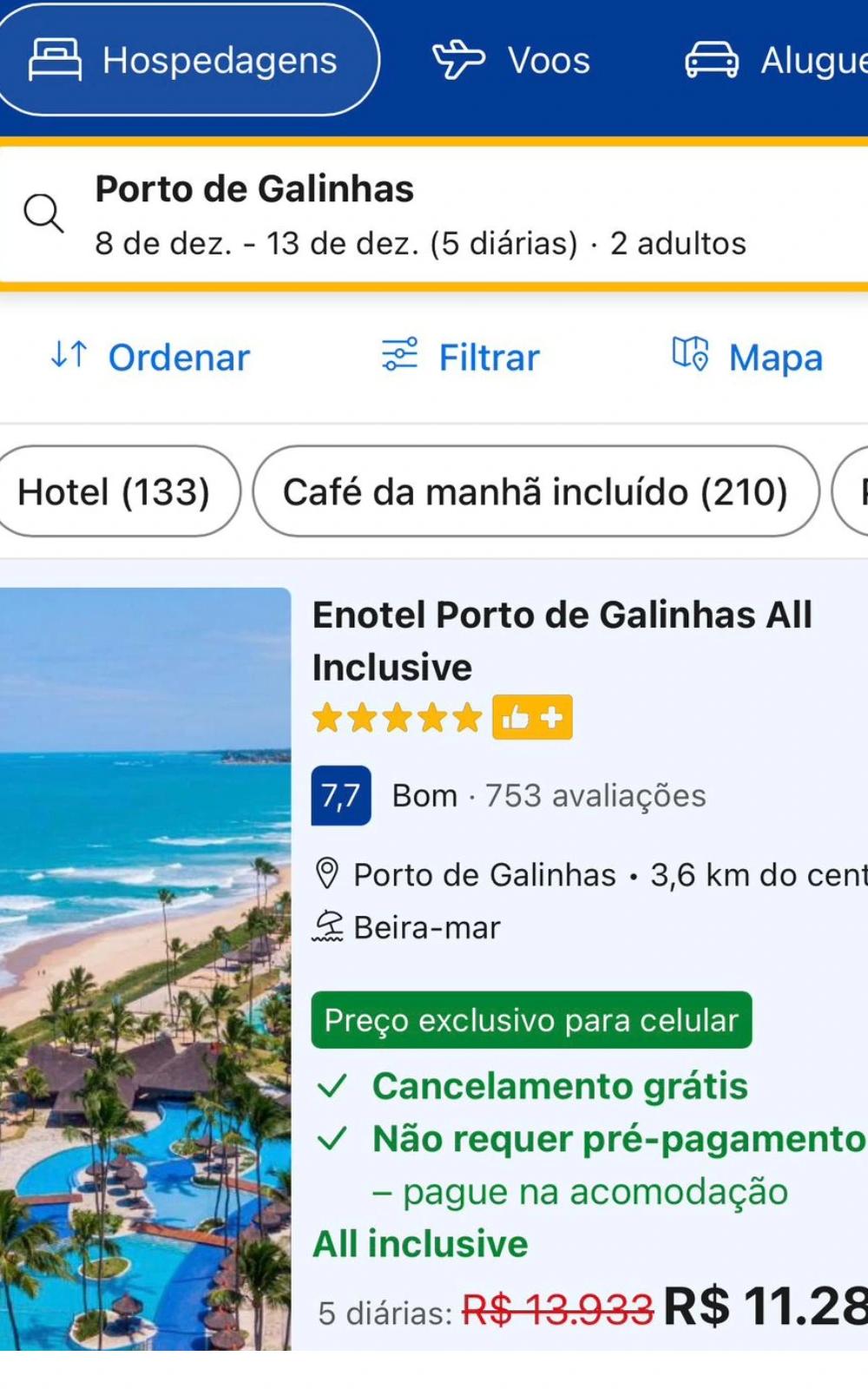Switch to the Voos tab

[511, 60]
